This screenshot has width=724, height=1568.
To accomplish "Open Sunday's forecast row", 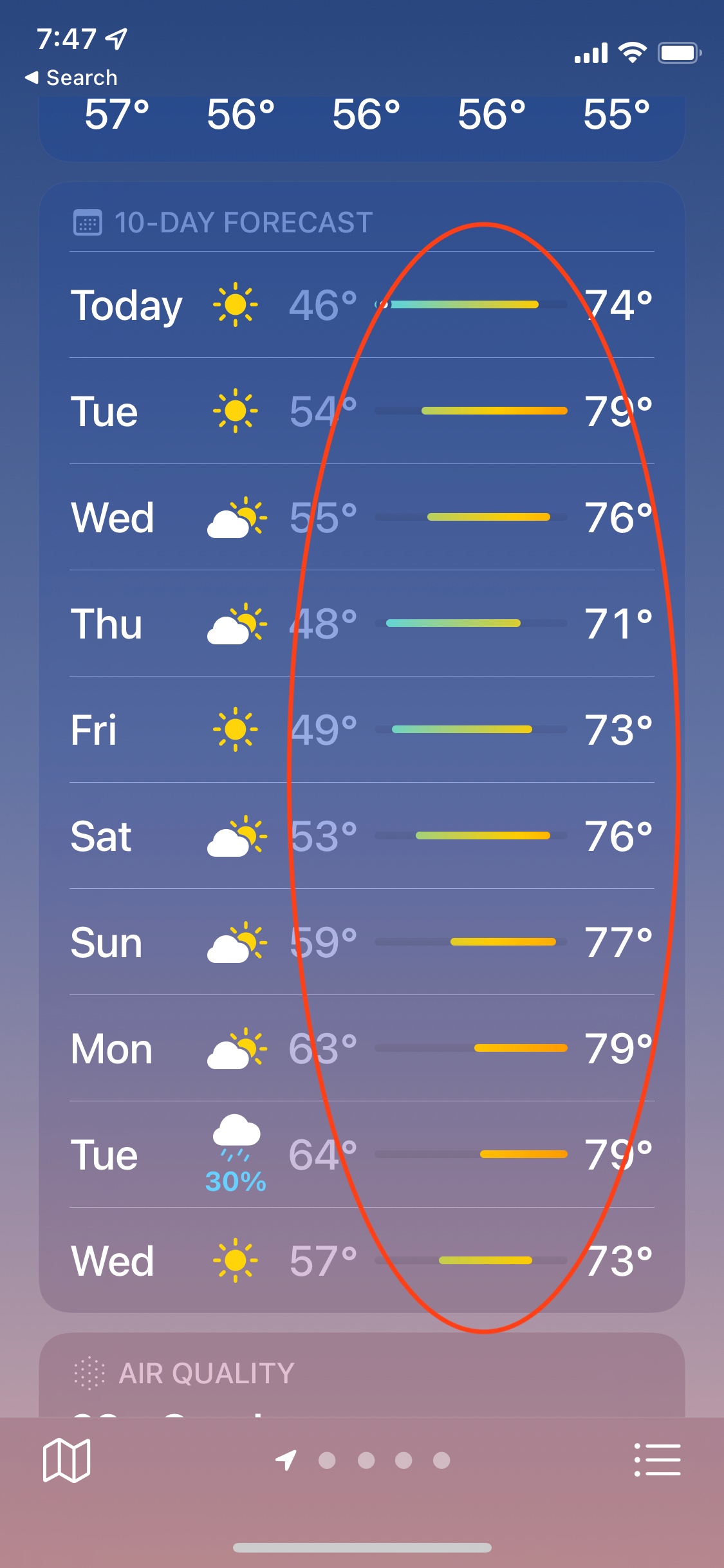I will (x=362, y=942).
